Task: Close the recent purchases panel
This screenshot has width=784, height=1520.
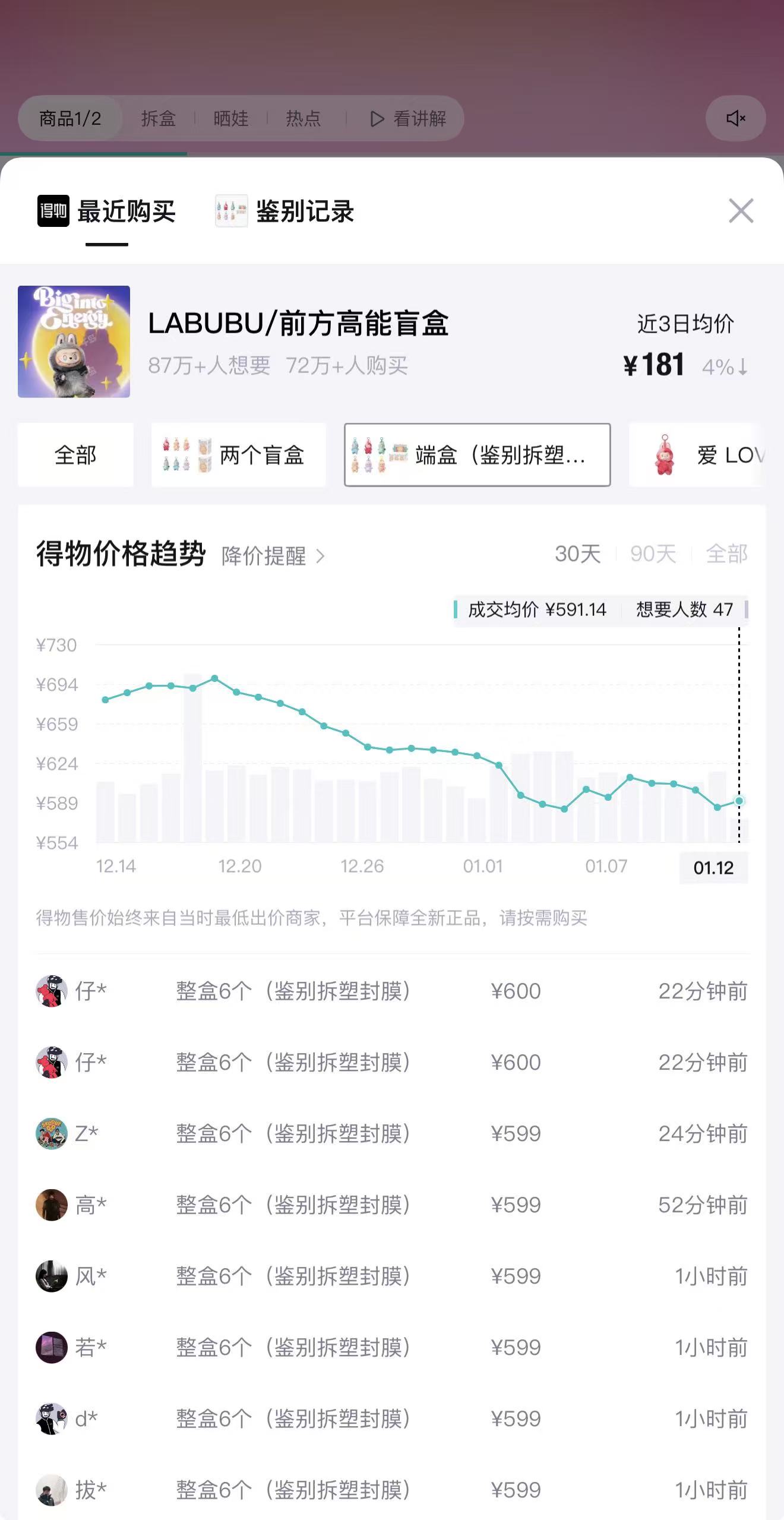Action: [741, 211]
